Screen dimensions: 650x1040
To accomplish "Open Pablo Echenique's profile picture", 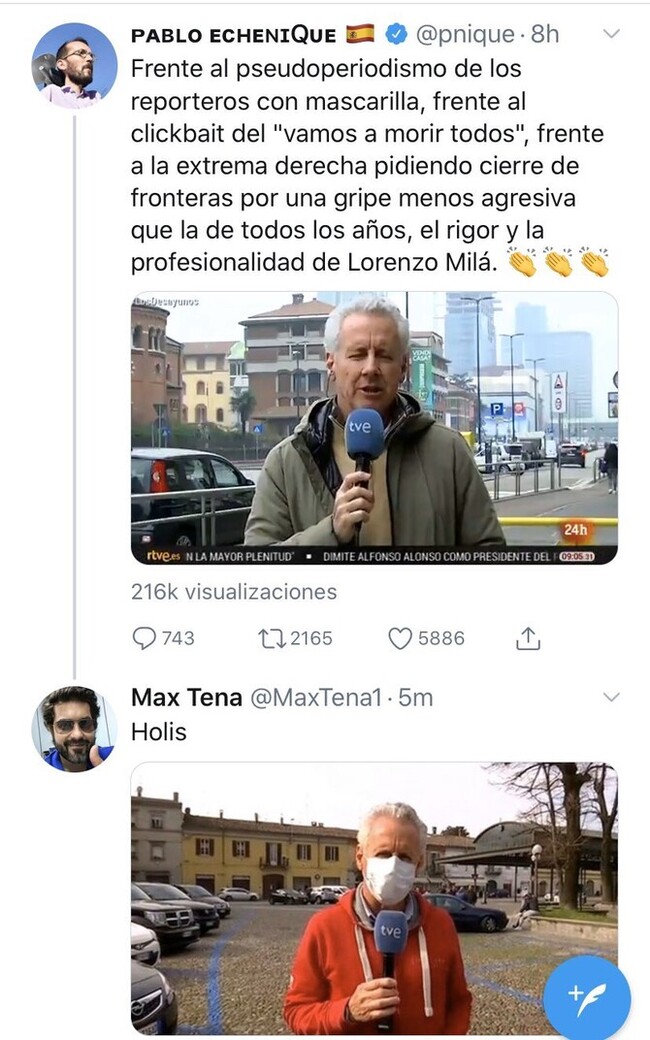I will click(74, 66).
